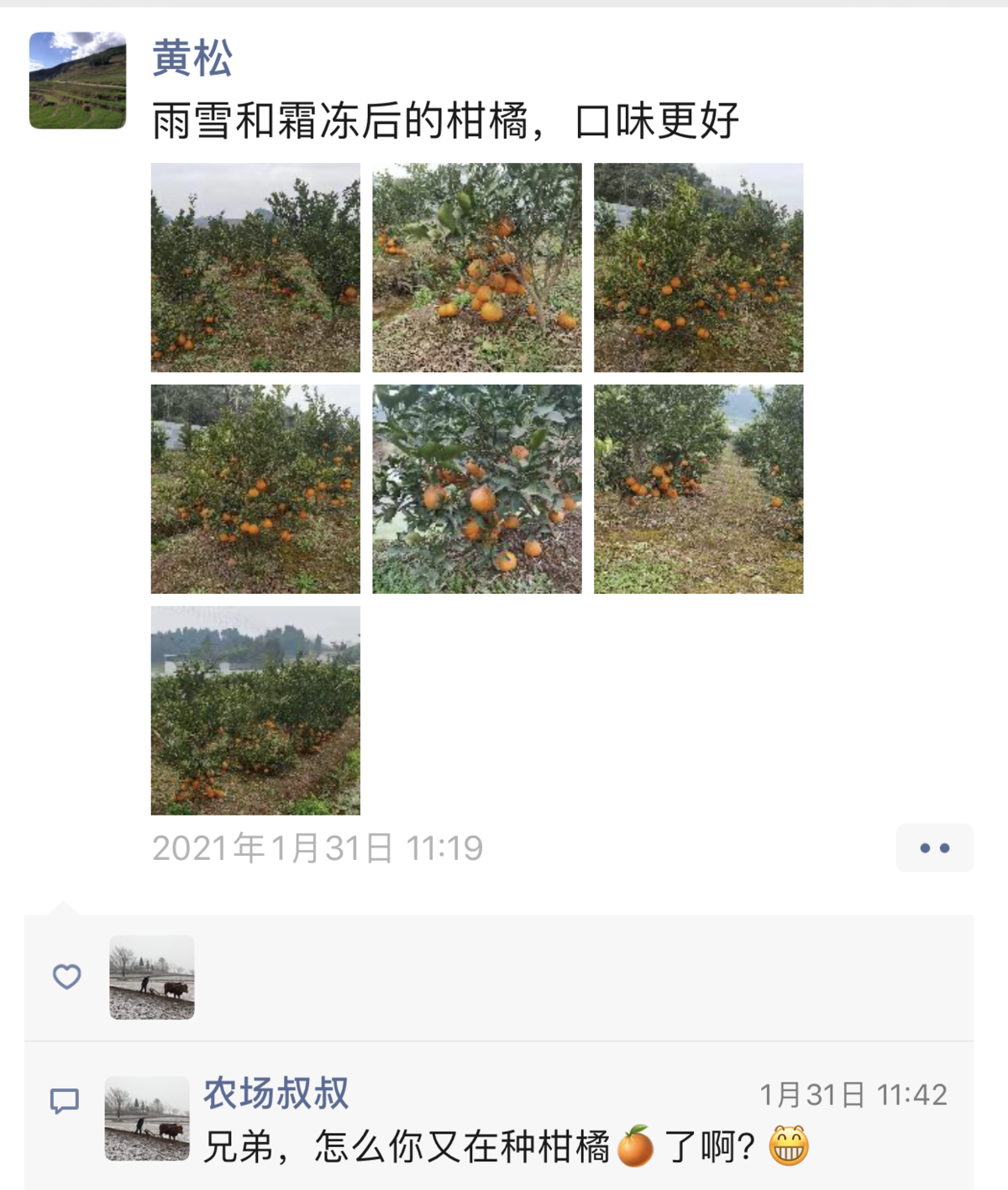Open the avatar in the likes row
The image size is (1008, 1190).
point(152,978)
